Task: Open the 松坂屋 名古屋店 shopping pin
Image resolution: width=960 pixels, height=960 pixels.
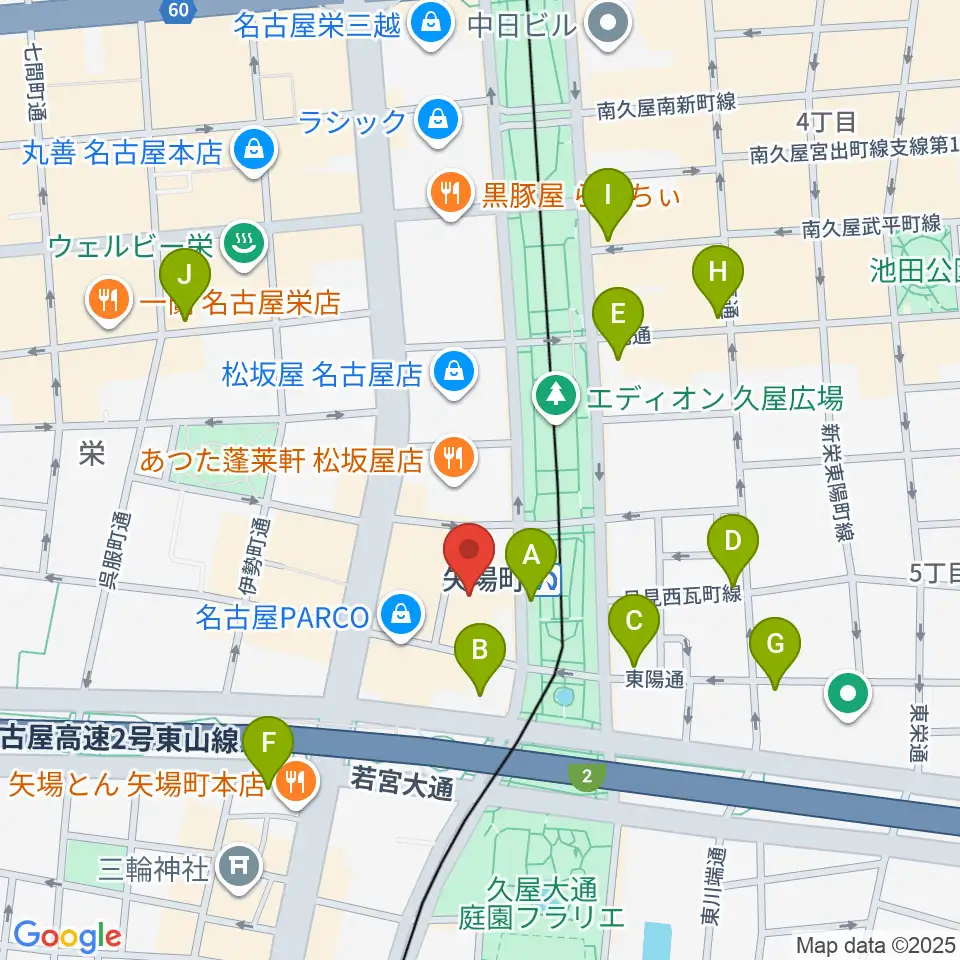Action: tap(454, 372)
